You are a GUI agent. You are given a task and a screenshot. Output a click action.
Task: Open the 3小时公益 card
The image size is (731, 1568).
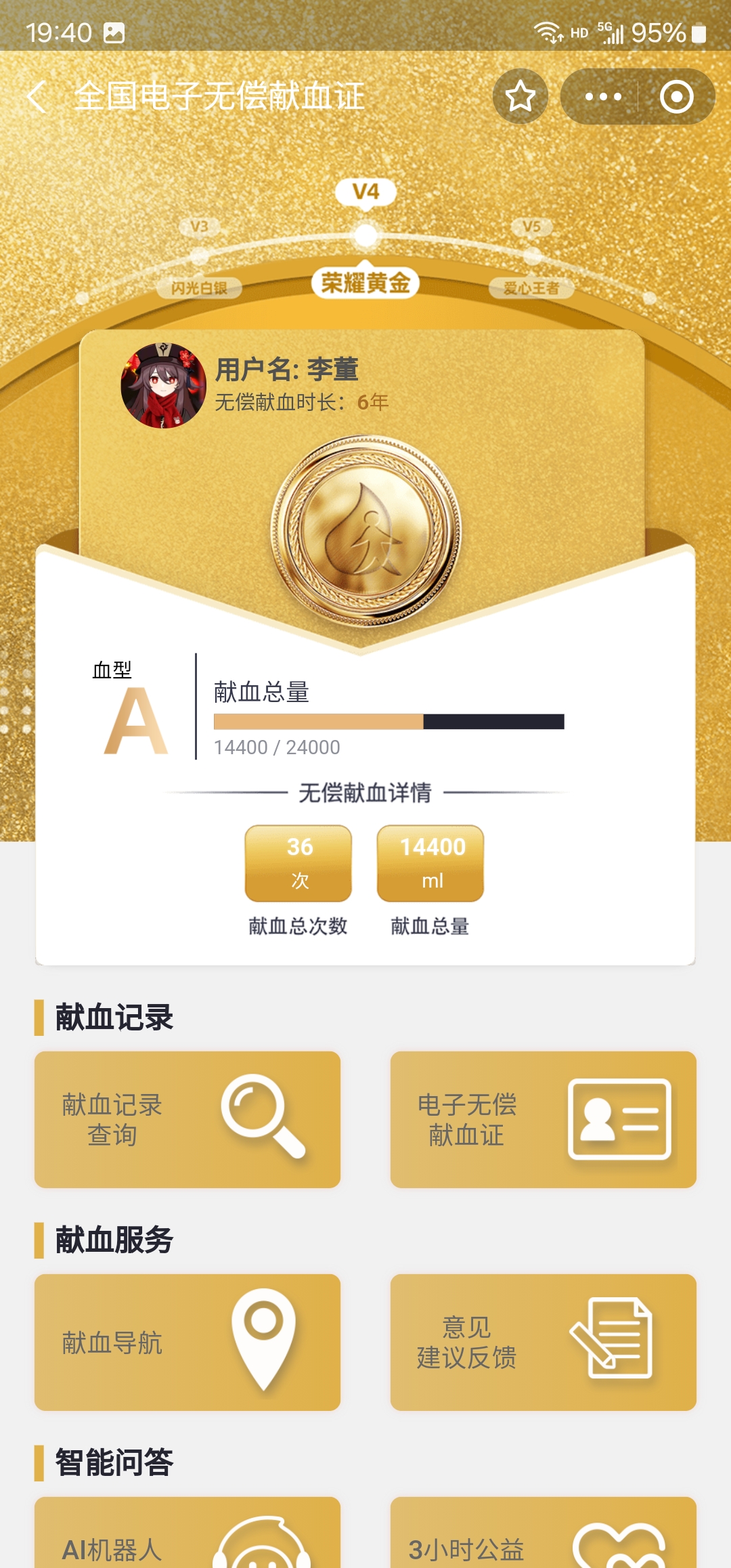pos(543,1537)
